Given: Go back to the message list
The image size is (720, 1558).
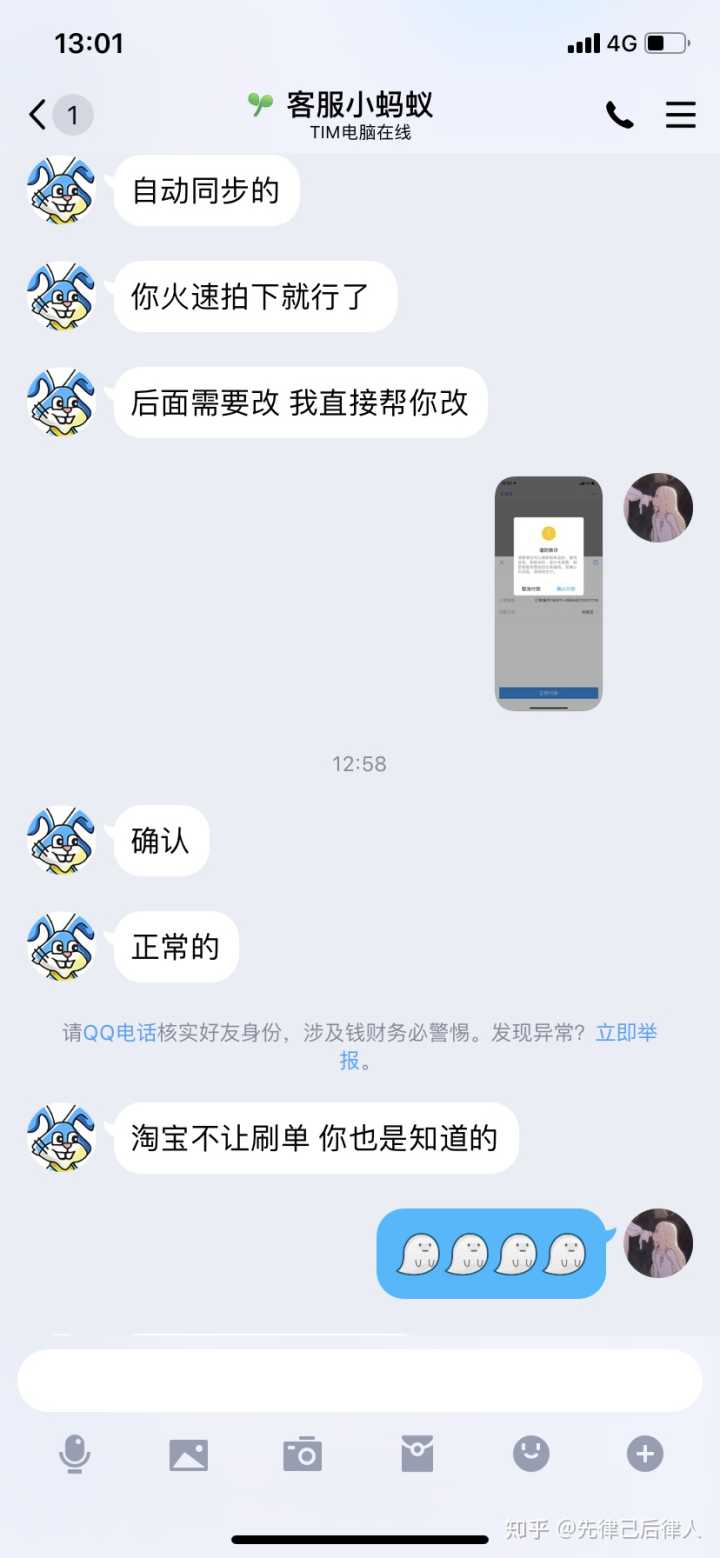Looking at the screenshot, I should [x=38, y=115].
